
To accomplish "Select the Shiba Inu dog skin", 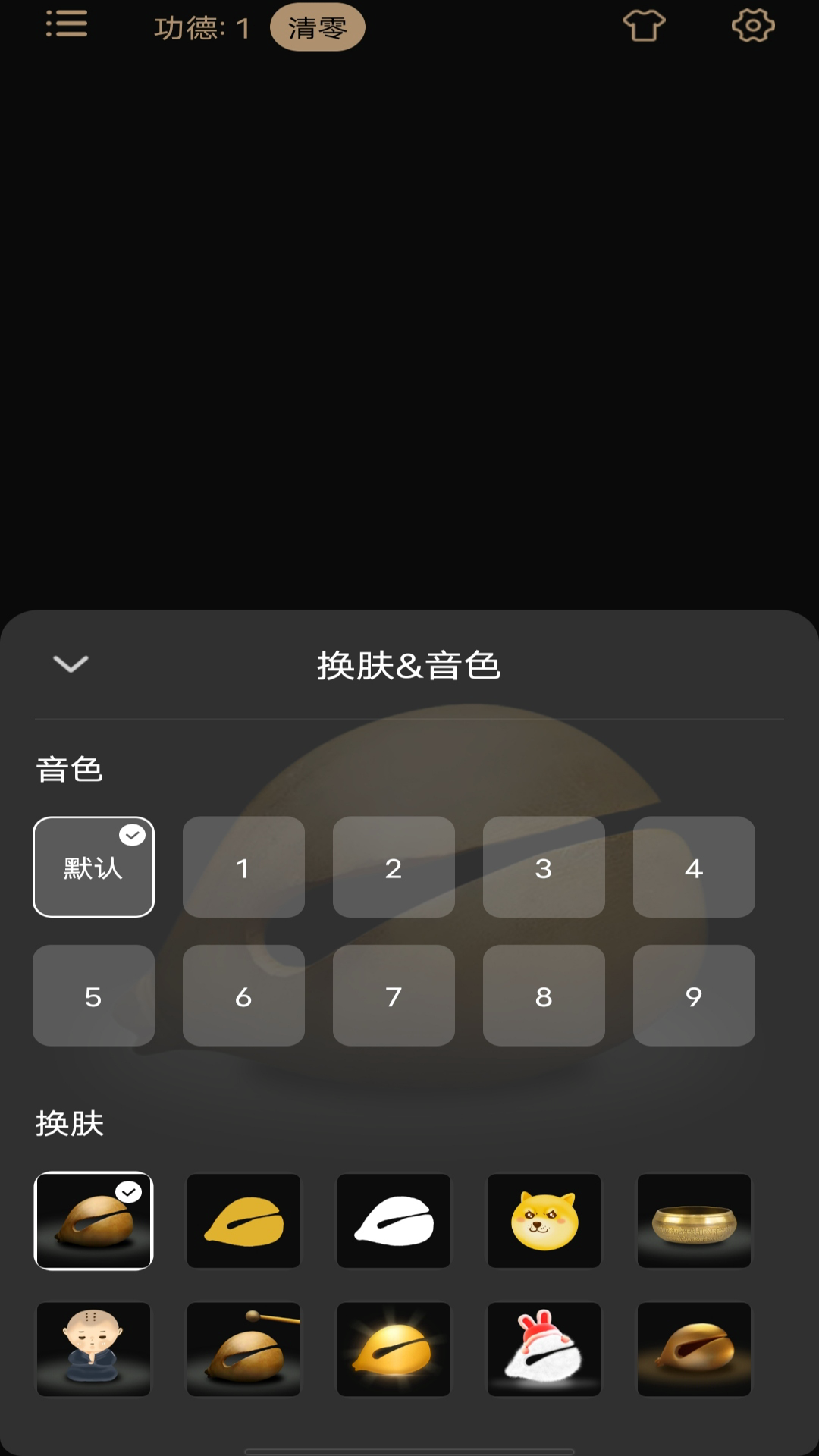I will [544, 1222].
